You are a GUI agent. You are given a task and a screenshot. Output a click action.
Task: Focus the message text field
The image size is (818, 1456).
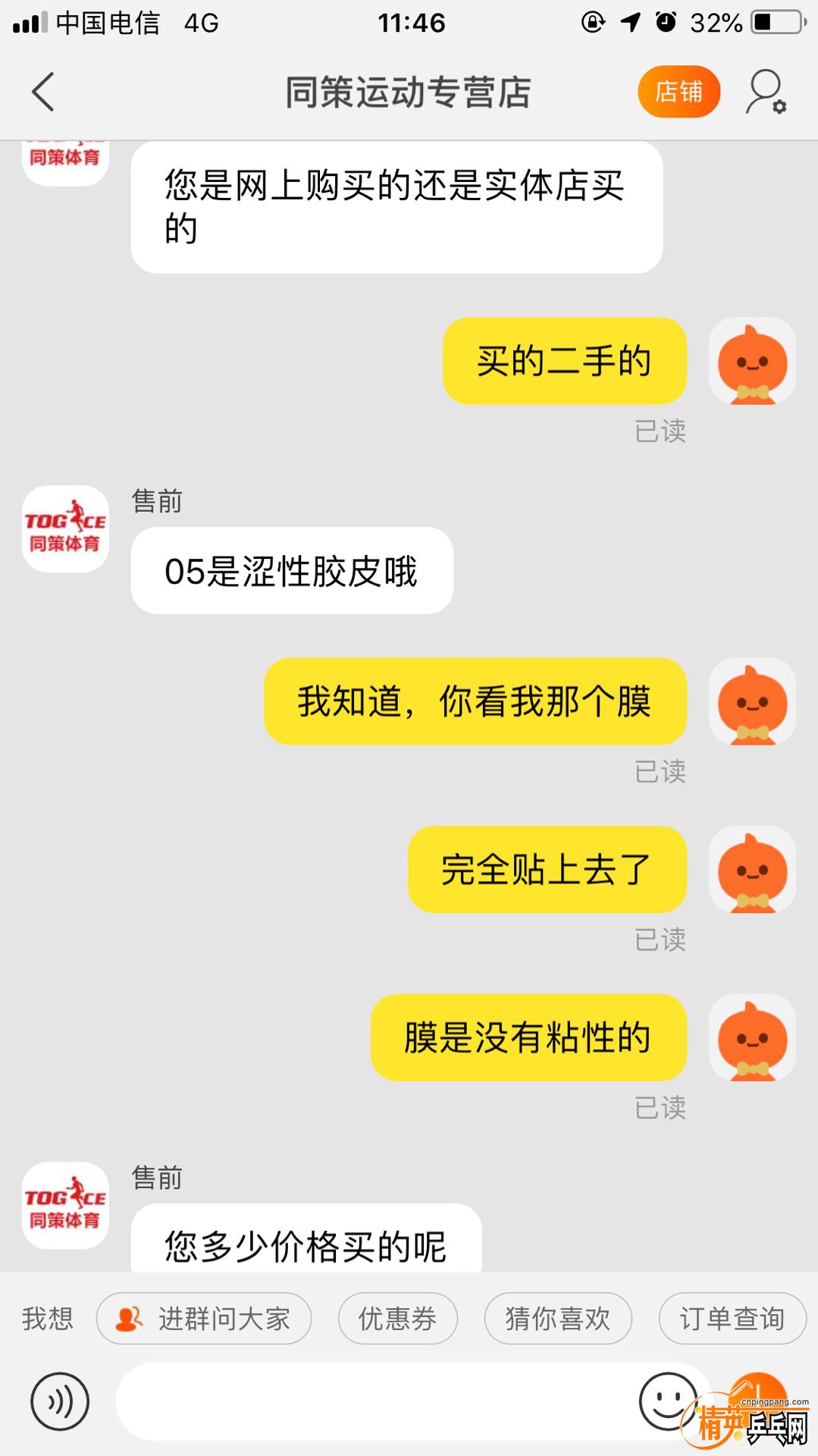[x=371, y=1401]
